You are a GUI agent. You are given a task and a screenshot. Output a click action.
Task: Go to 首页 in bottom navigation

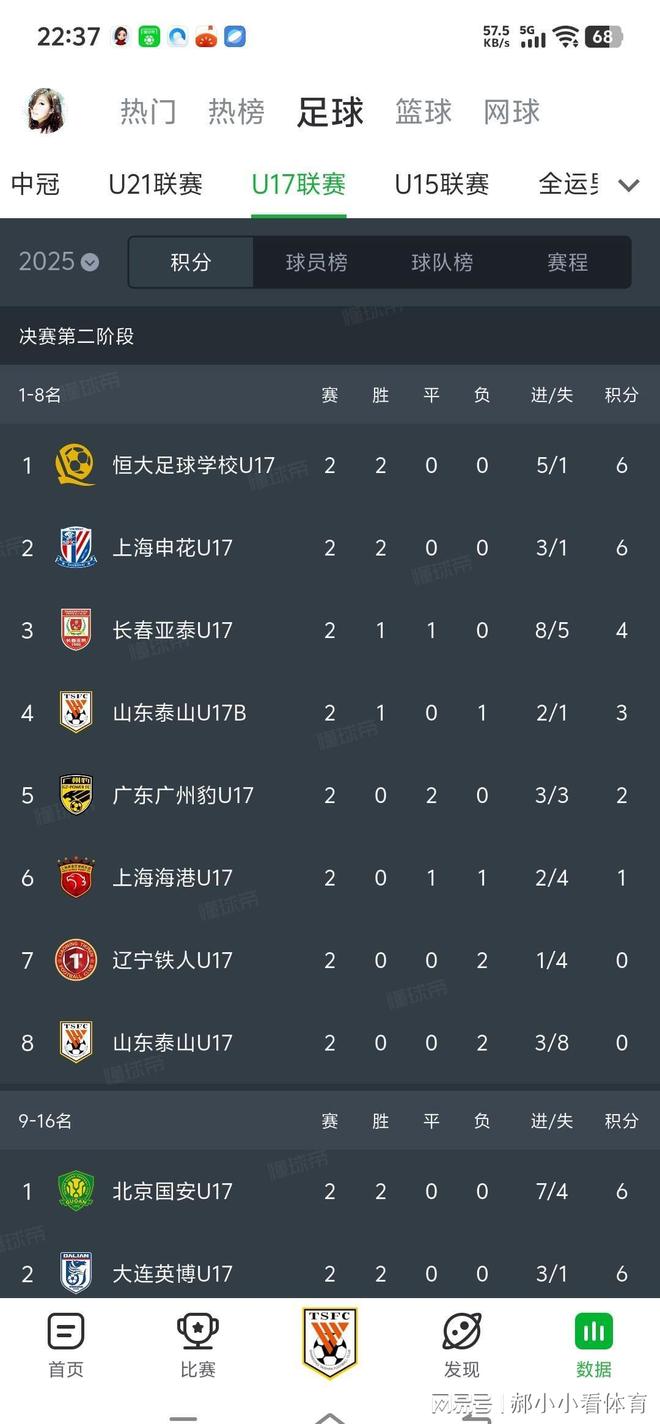66,1346
